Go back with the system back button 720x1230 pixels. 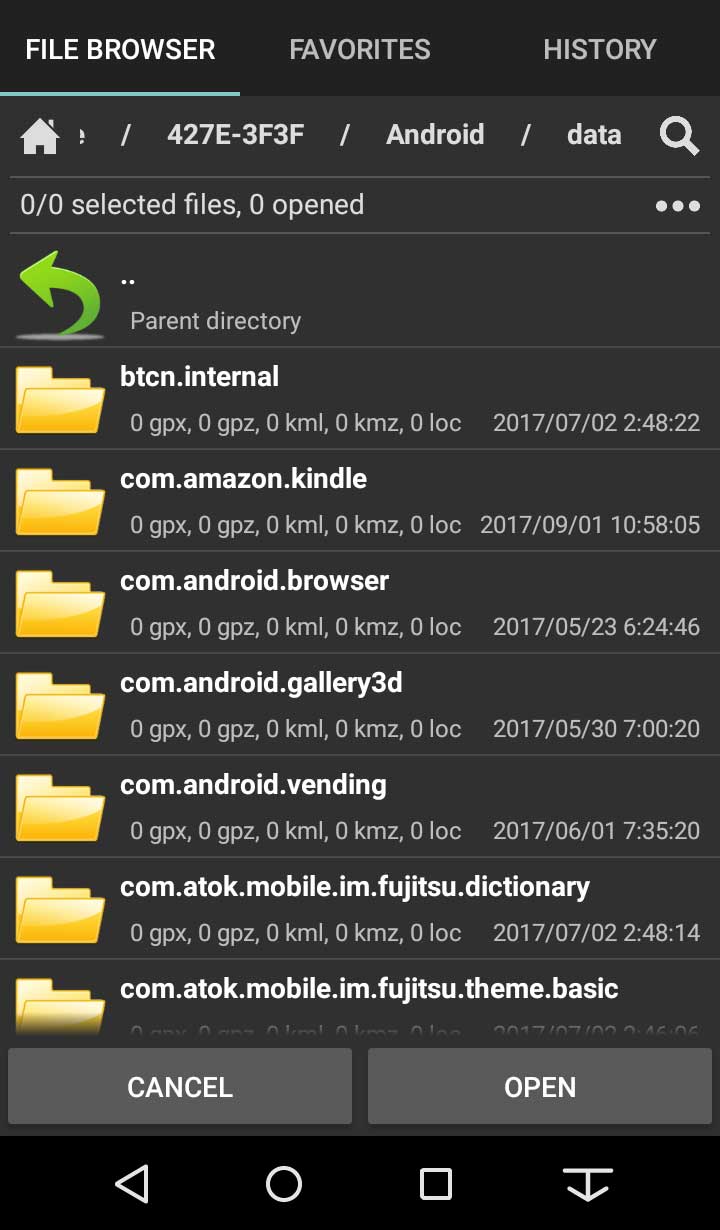pyautogui.click(x=132, y=1183)
